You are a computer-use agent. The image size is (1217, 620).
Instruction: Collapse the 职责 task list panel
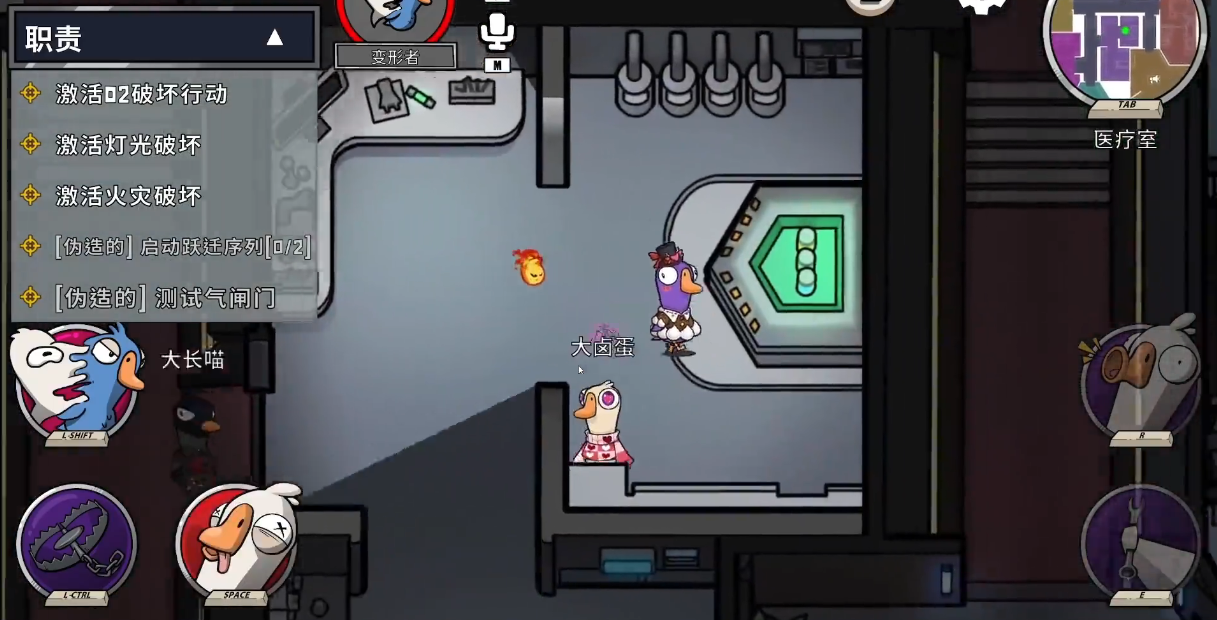coord(274,39)
